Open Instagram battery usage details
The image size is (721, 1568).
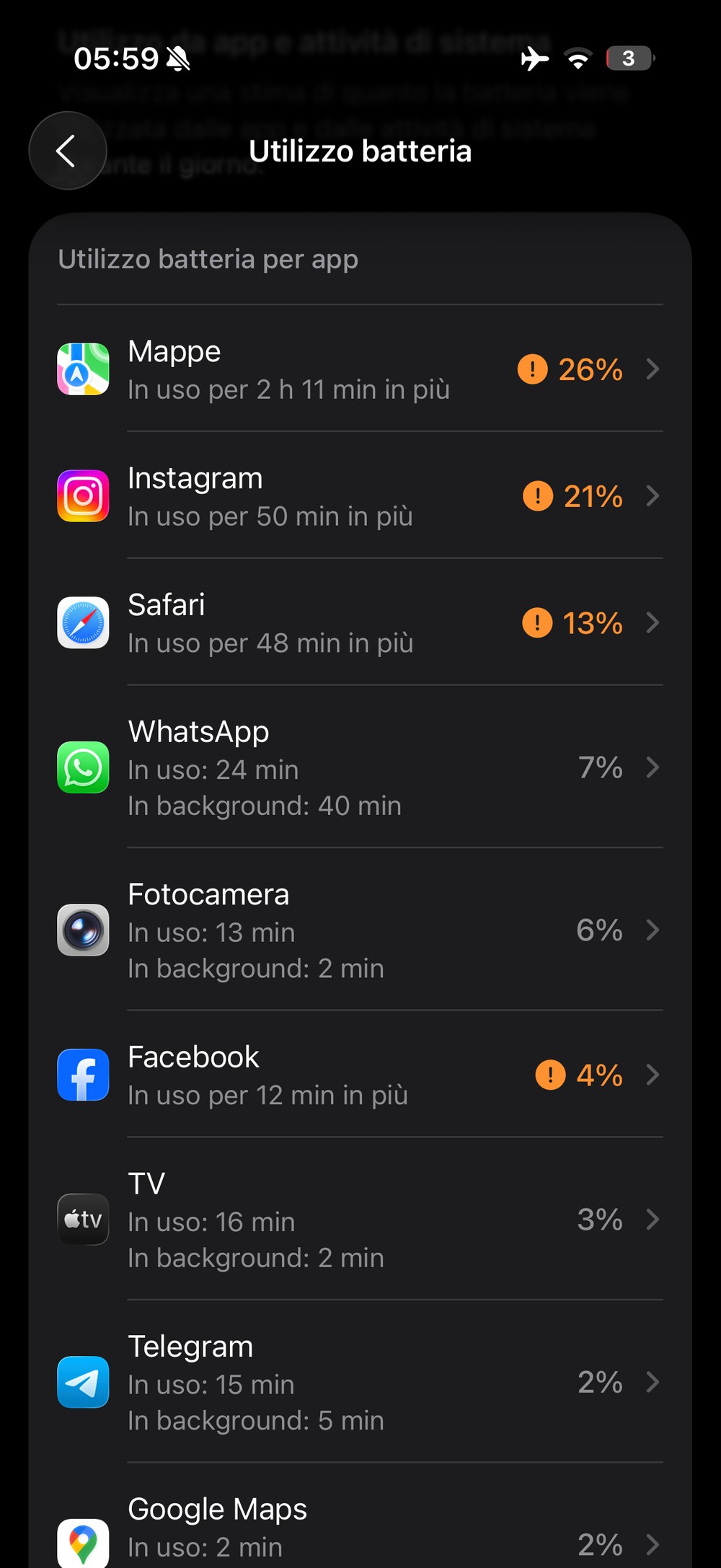[359, 496]
